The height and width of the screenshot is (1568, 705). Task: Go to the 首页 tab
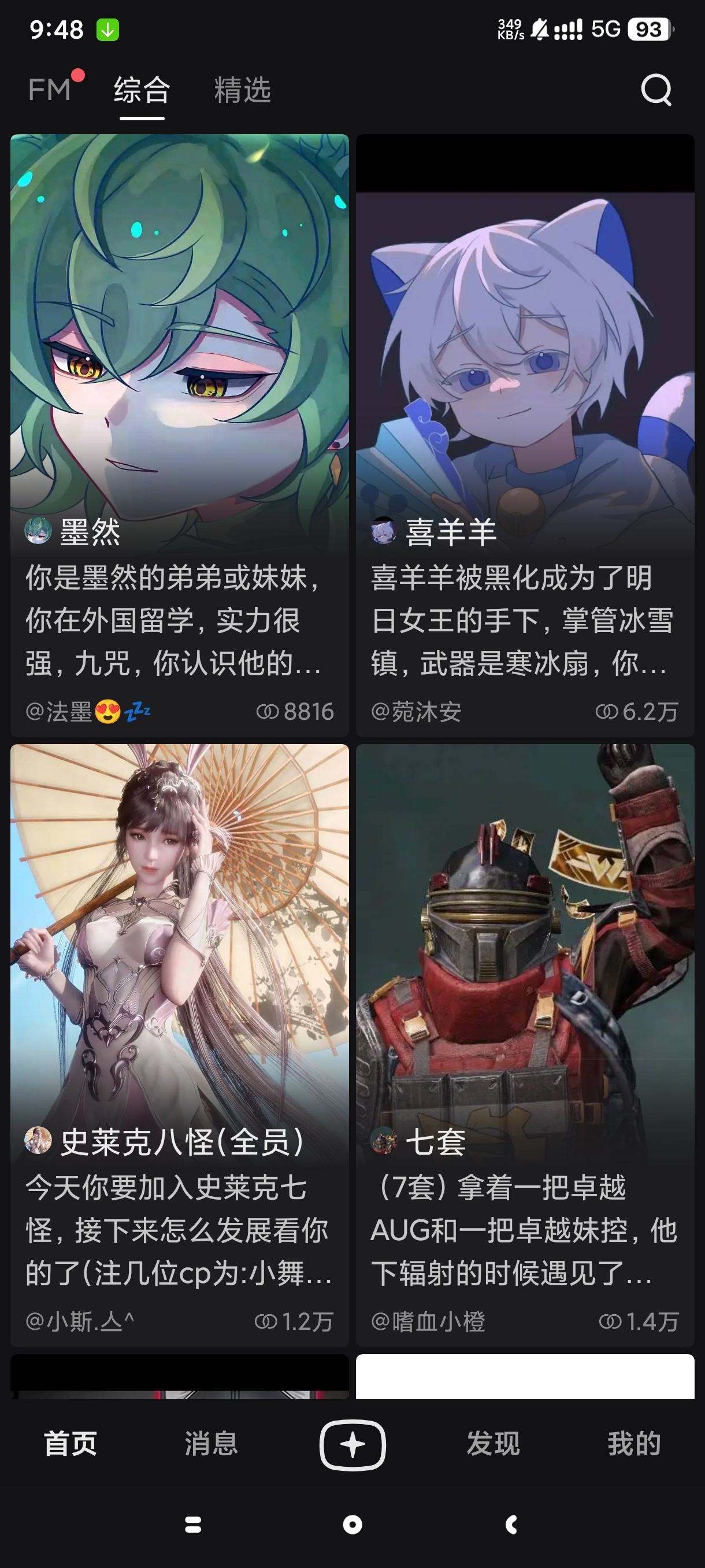pos(70,1444)
